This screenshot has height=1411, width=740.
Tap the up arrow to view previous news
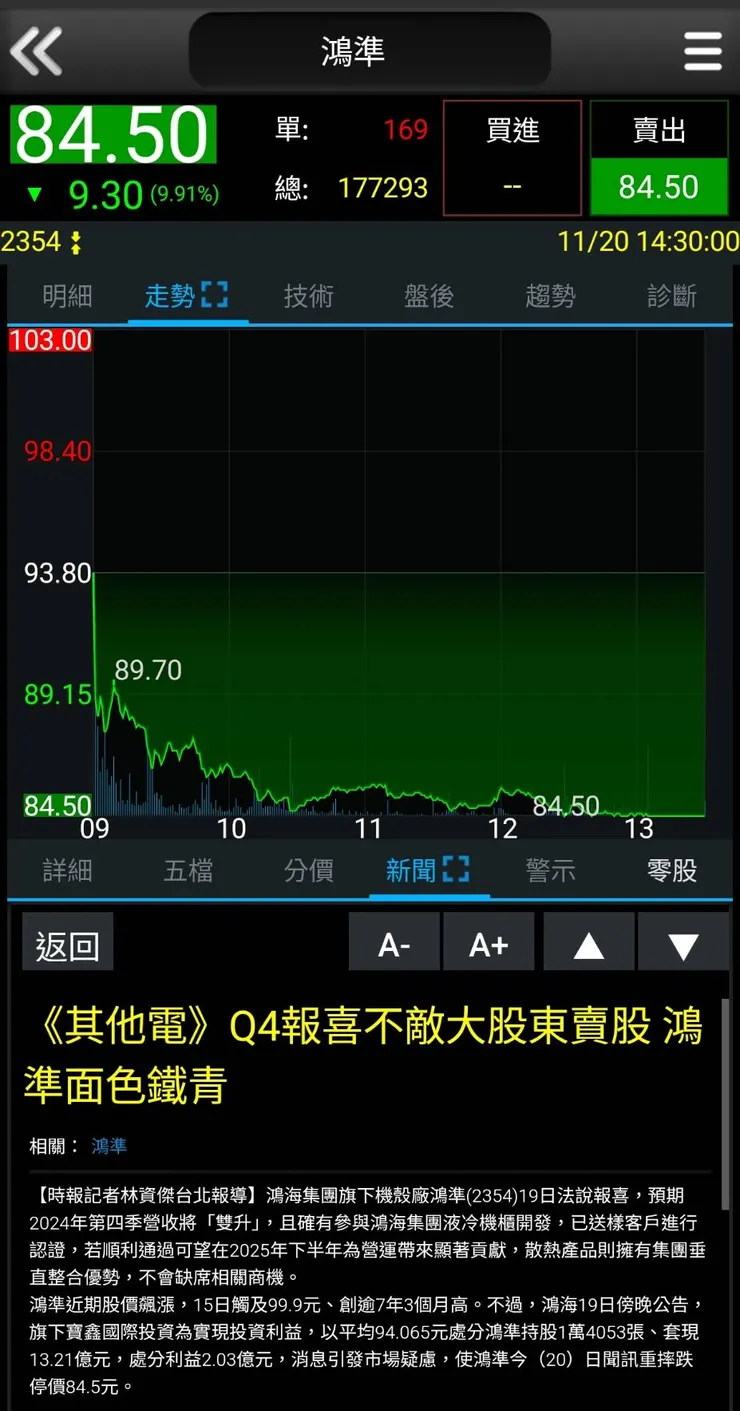(x=588, y=941)
